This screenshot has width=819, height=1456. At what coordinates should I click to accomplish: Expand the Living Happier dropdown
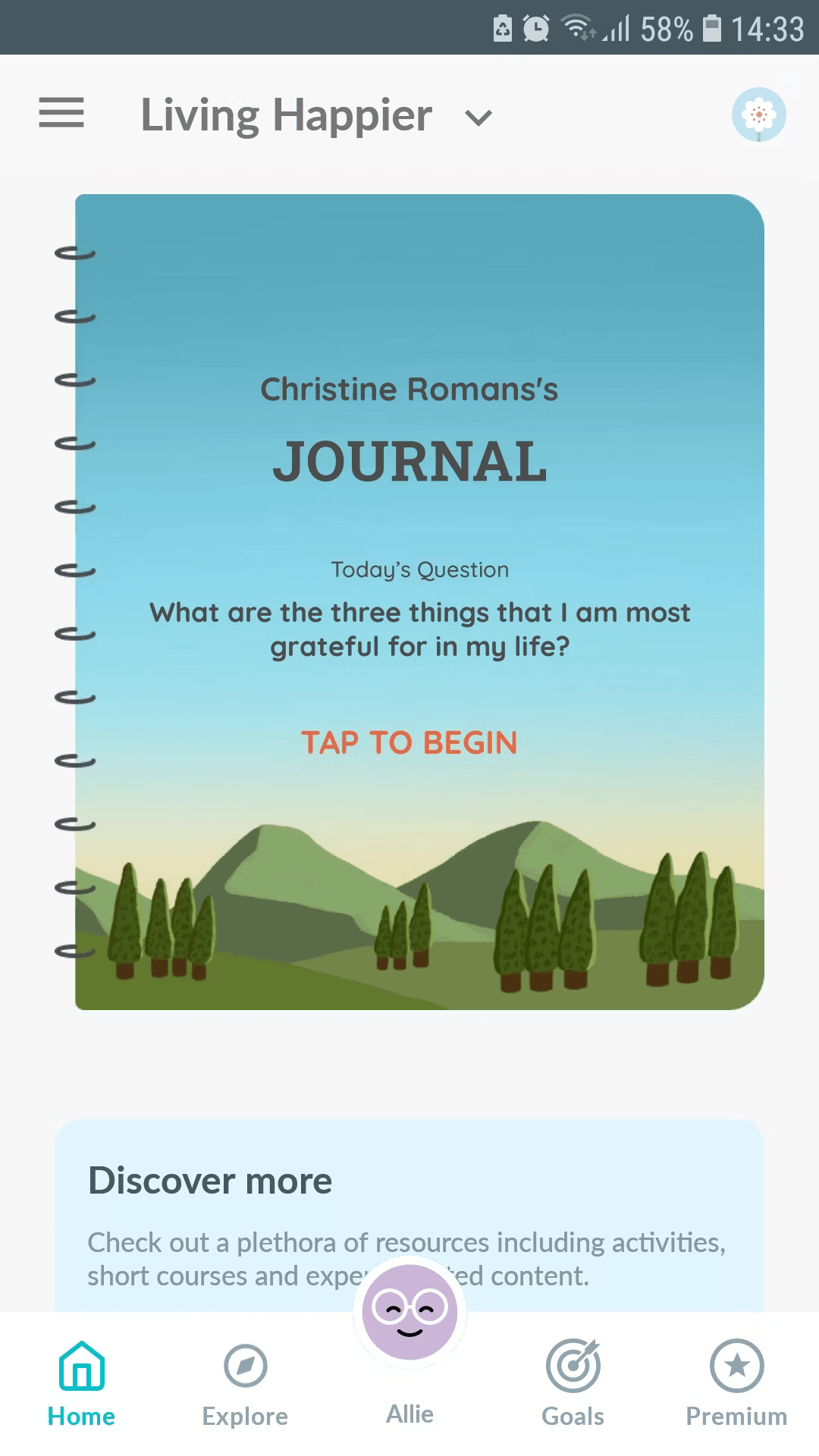click(x=478, y=118)
